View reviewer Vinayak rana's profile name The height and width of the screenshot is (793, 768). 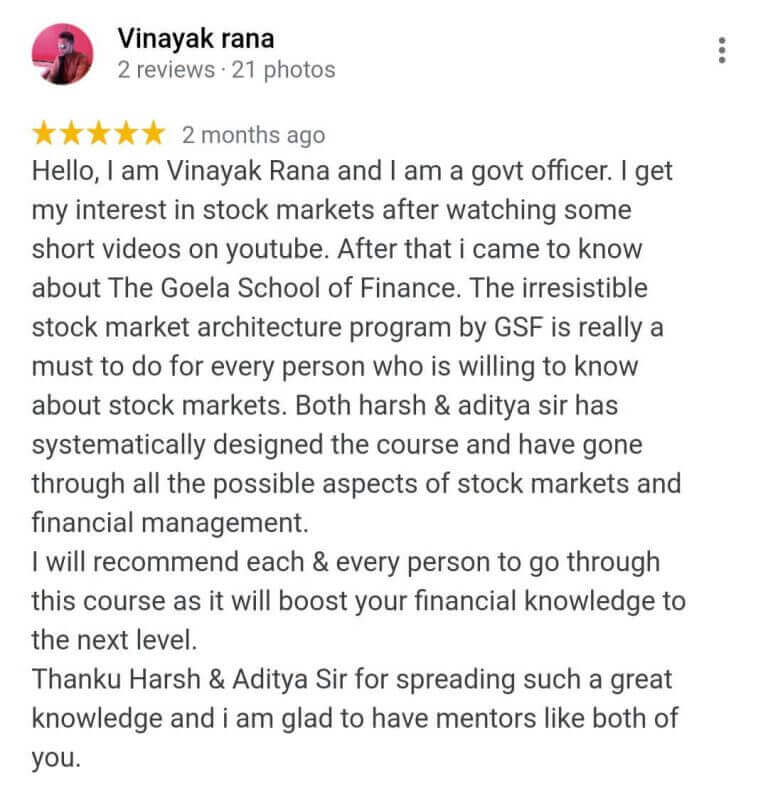(196, 39)
